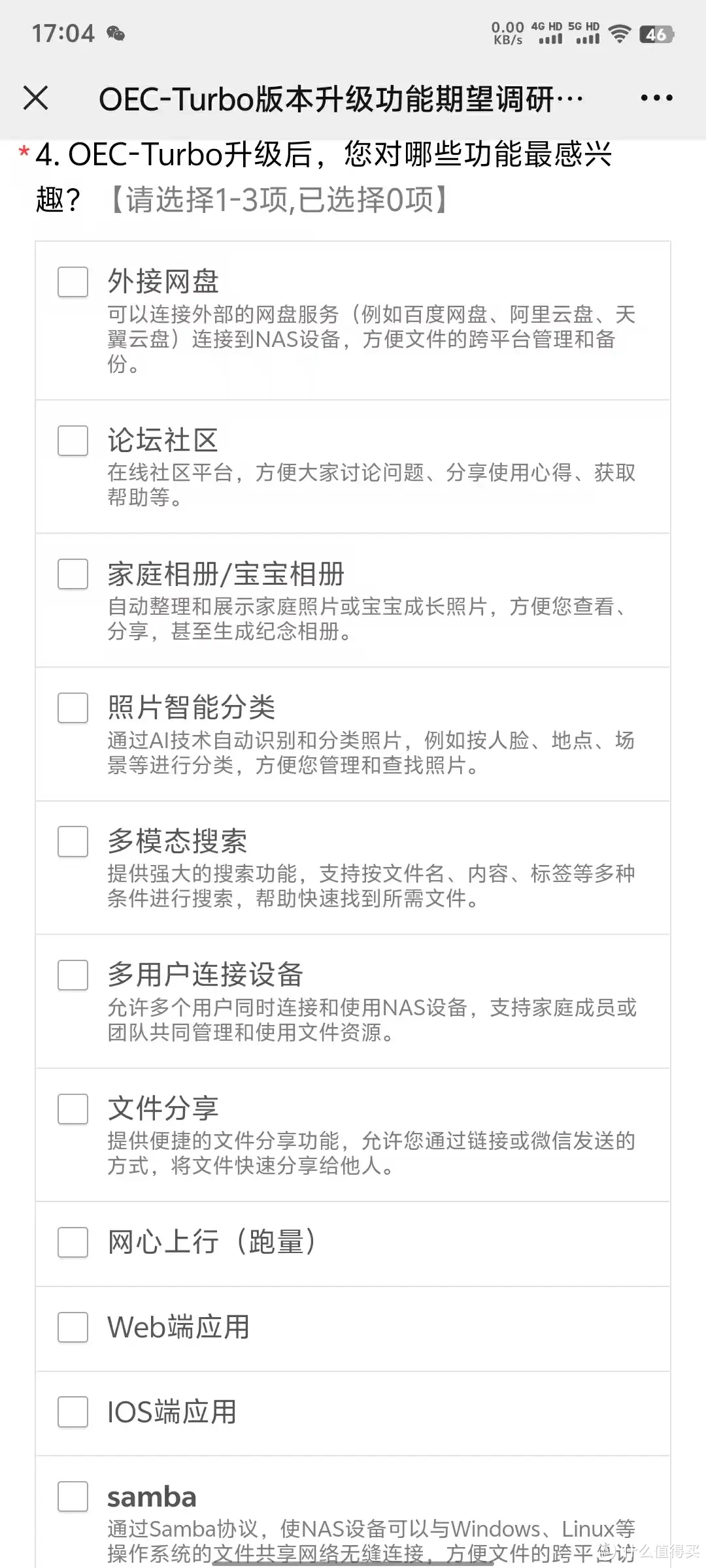
Task: Check the 文件分享 checkbox
Action: point(72,1109)
